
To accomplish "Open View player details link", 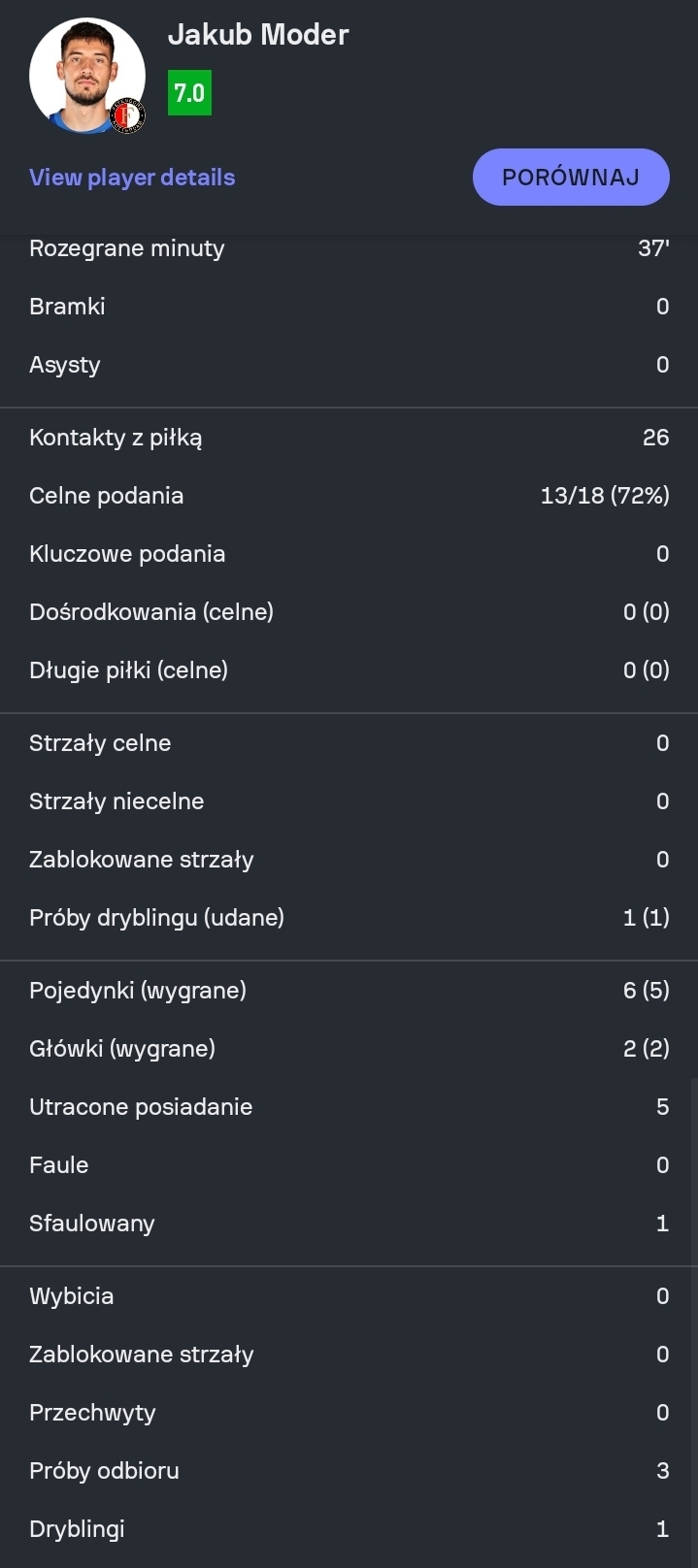I will [x=132, y=178].
